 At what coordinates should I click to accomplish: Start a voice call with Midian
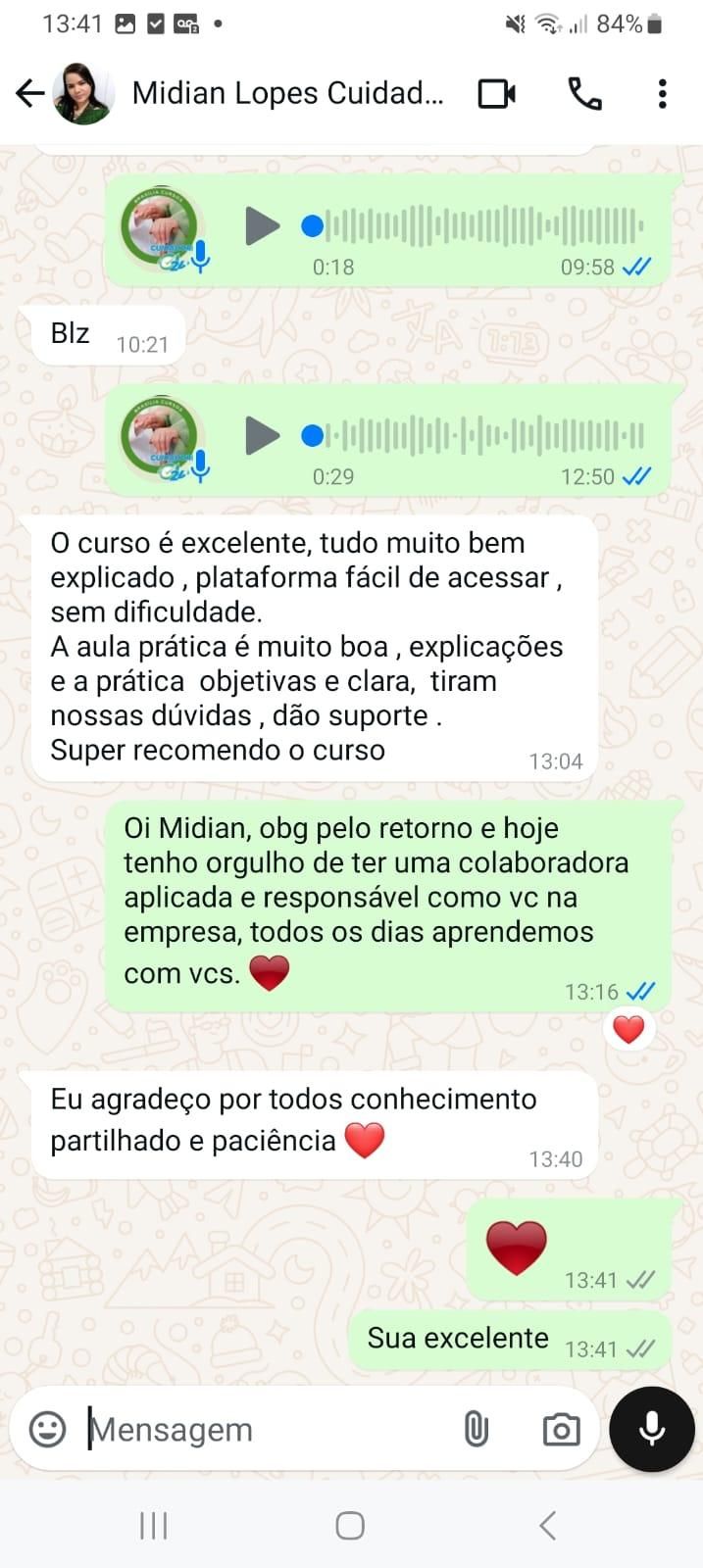click(x=584, y=93)
